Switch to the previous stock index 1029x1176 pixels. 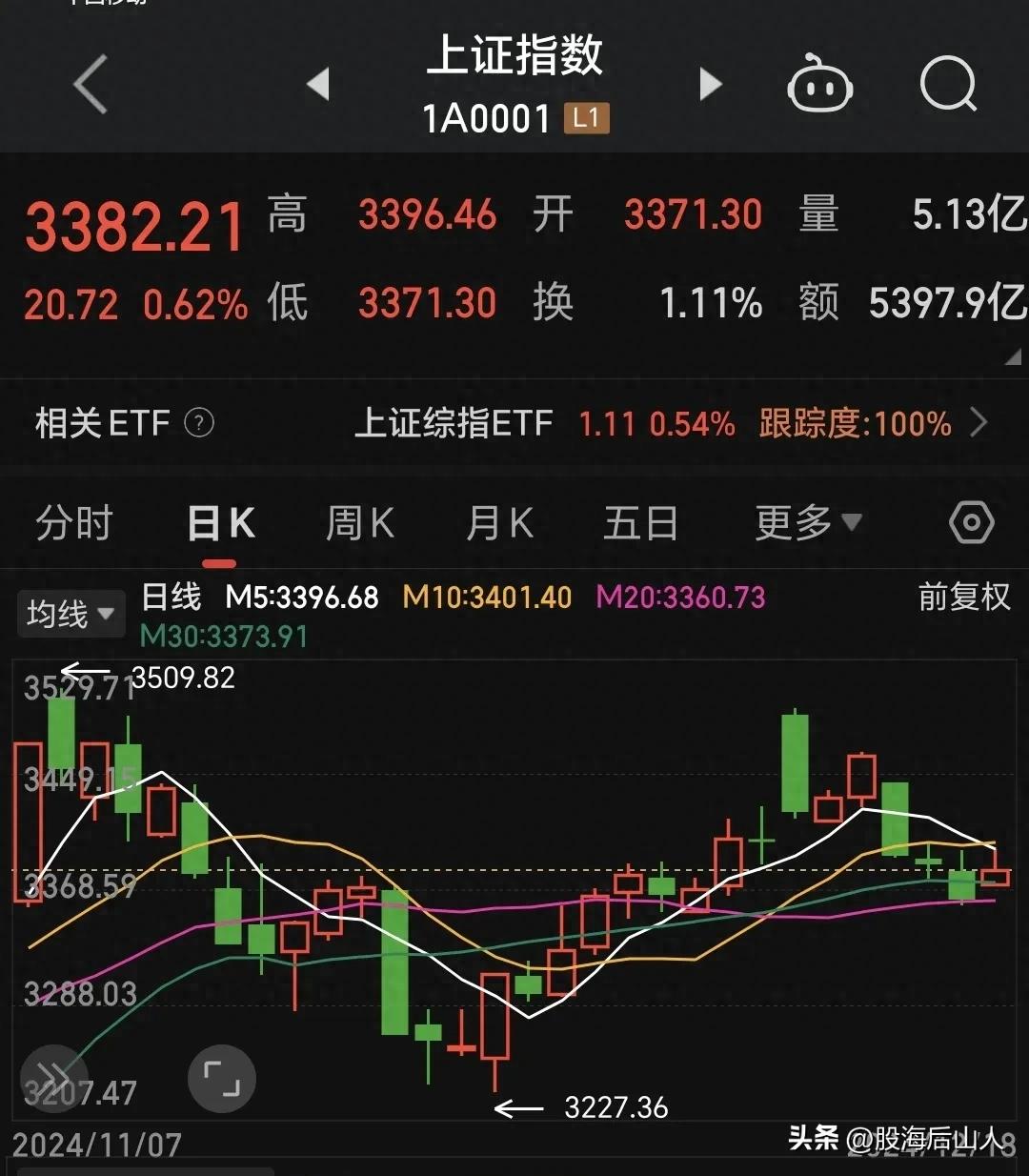point(318,84)
